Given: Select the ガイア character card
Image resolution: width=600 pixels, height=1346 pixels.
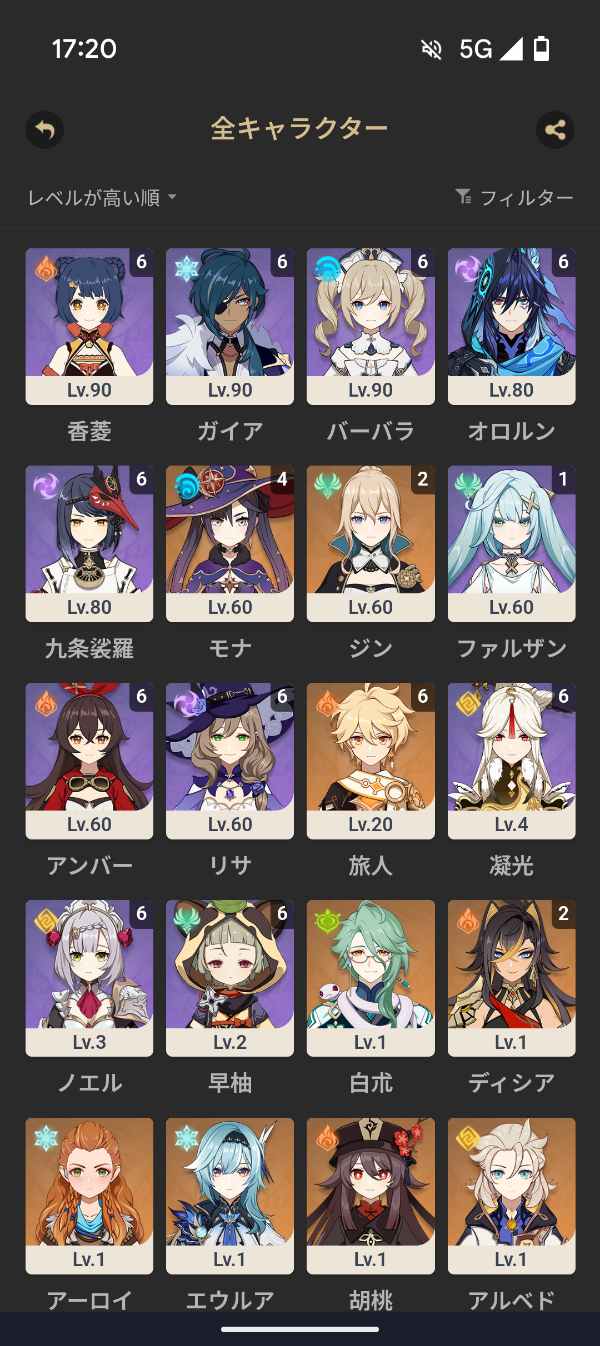Looking at the screenshot, I should (230, 326).
